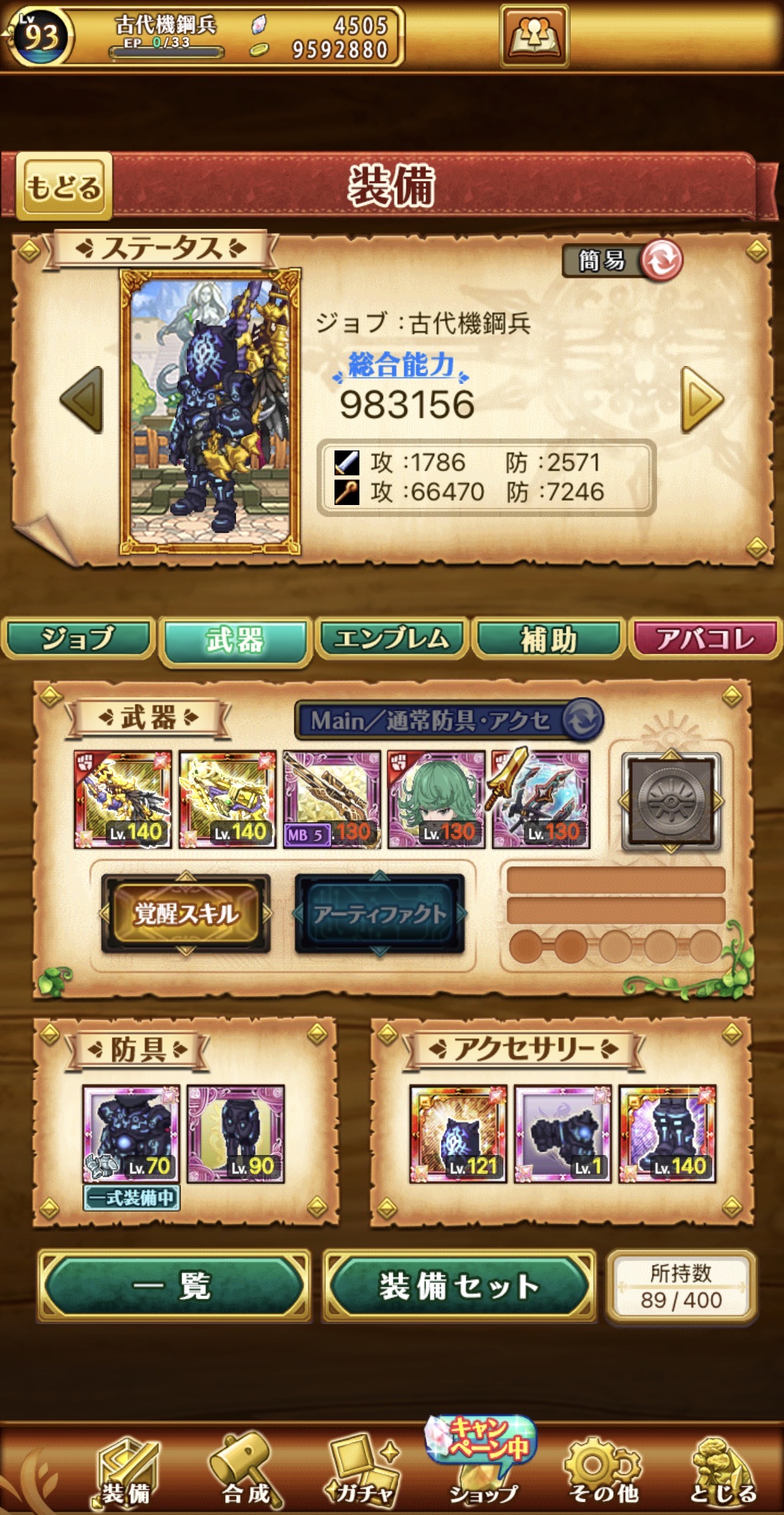
Task: Open the 一覧 equipment list
Action: coord(174,1285)
